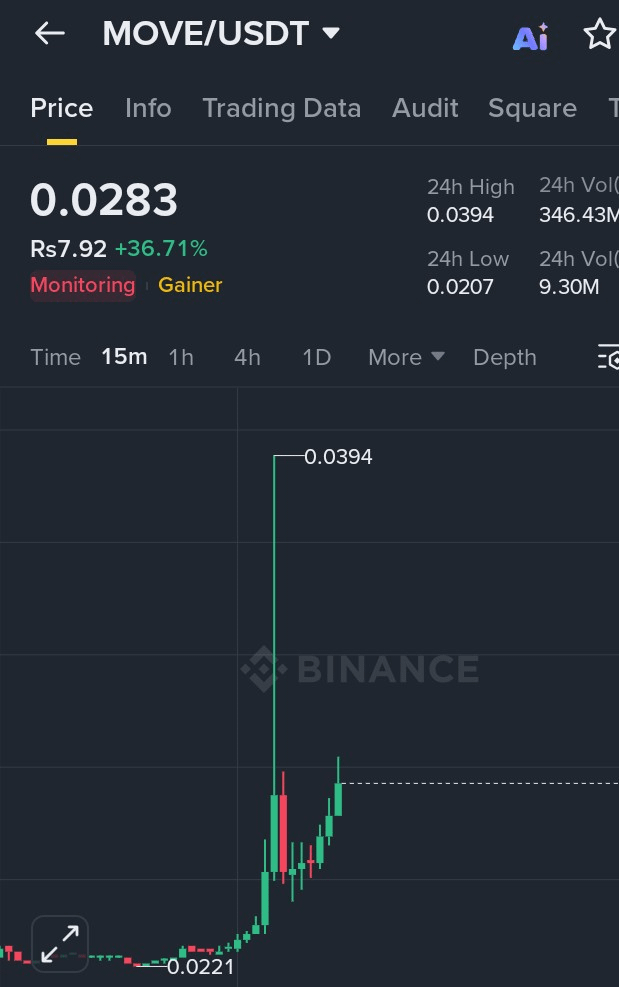This screenshot has width=619, height=987.
Task: Expand the More intervals dropdown
Action: [x=406, y=357]
